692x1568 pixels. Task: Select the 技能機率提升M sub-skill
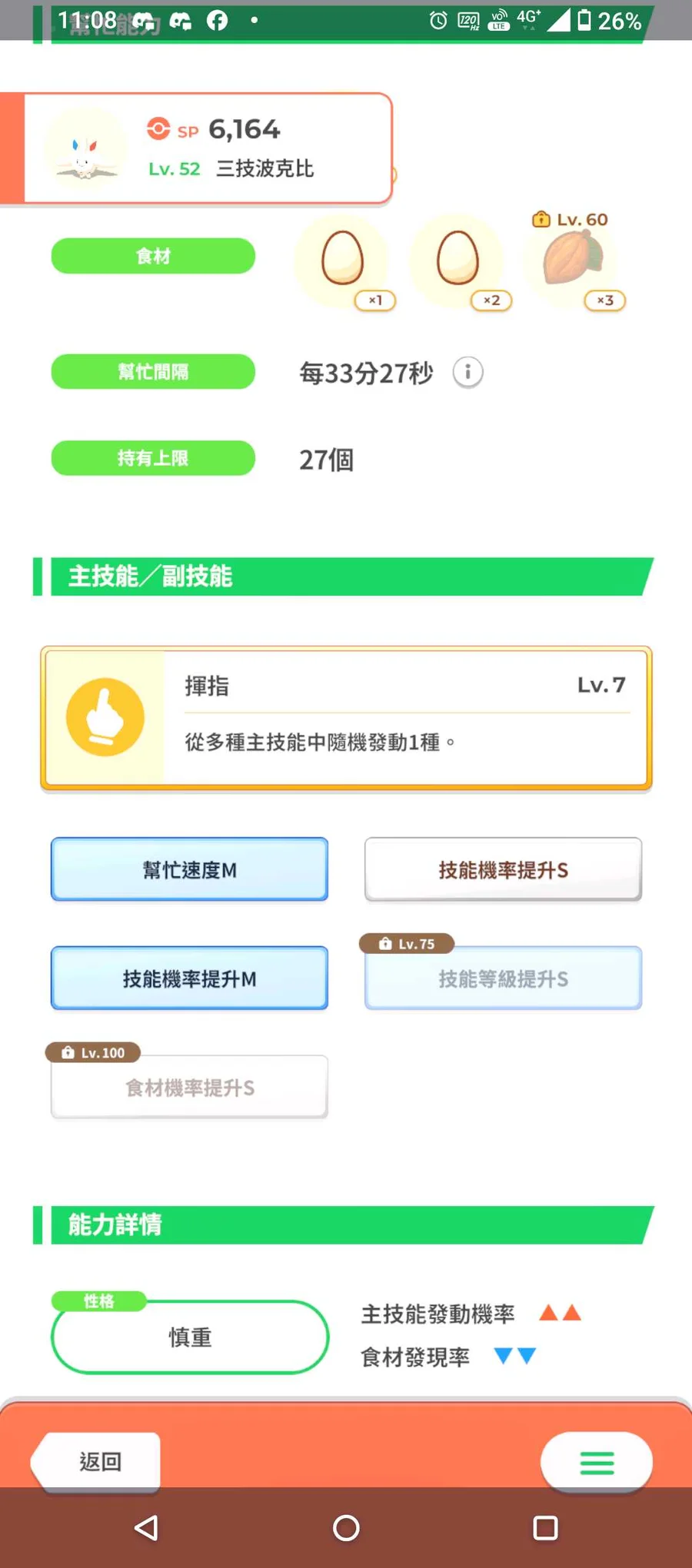[189, 978]
